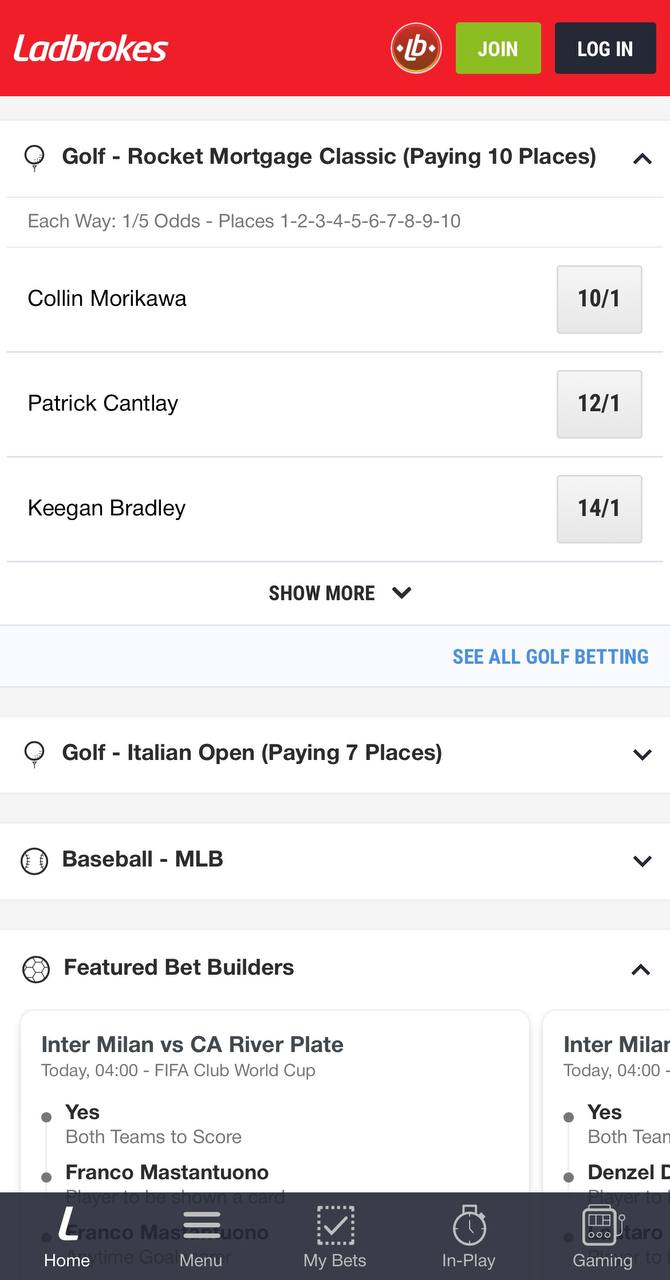Pick Patrick Cantlay at 12/1
The height and width of the screenshot is (1280, 670).
point(599,403)
